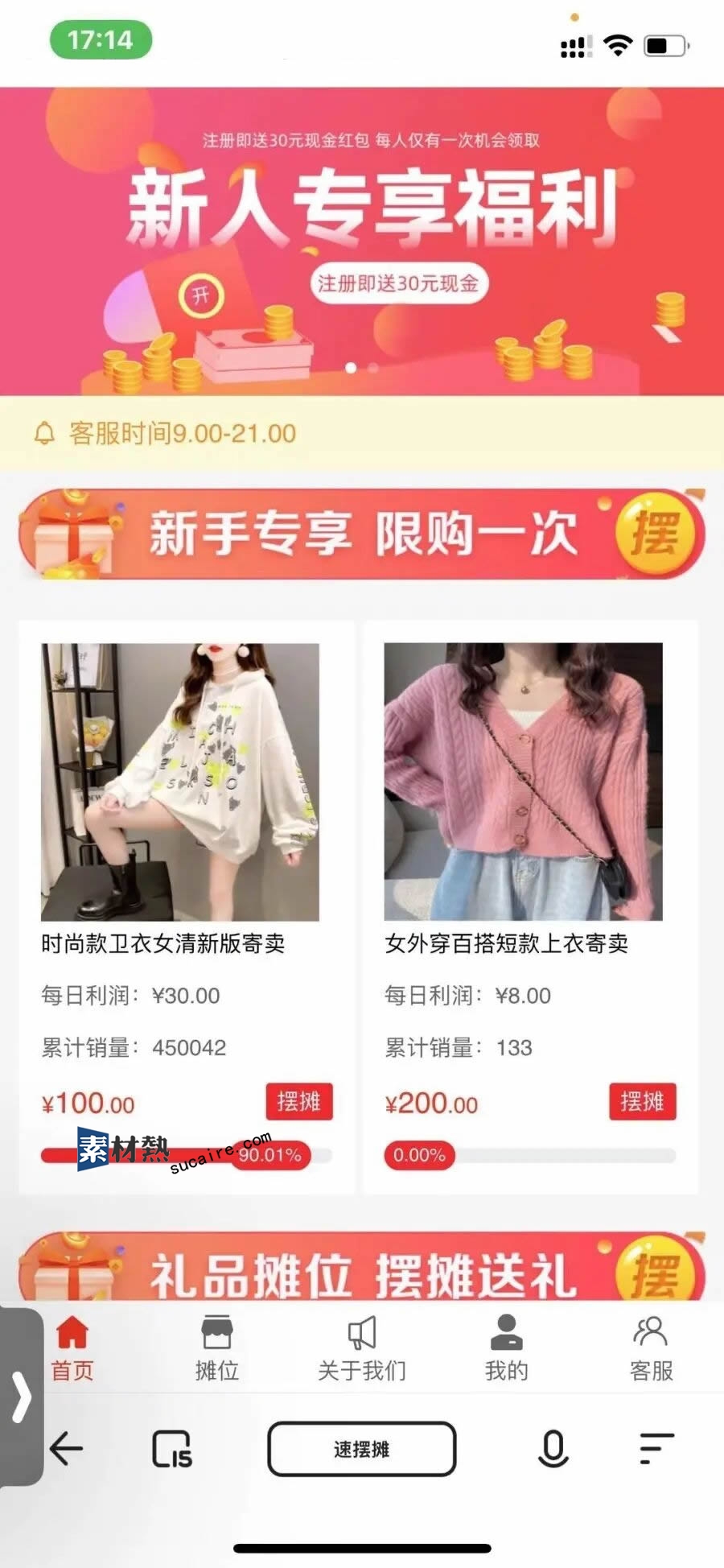Tap the 速摆摊 address bar
The height and width of the screenshot is (1568, 724).
362,1449
